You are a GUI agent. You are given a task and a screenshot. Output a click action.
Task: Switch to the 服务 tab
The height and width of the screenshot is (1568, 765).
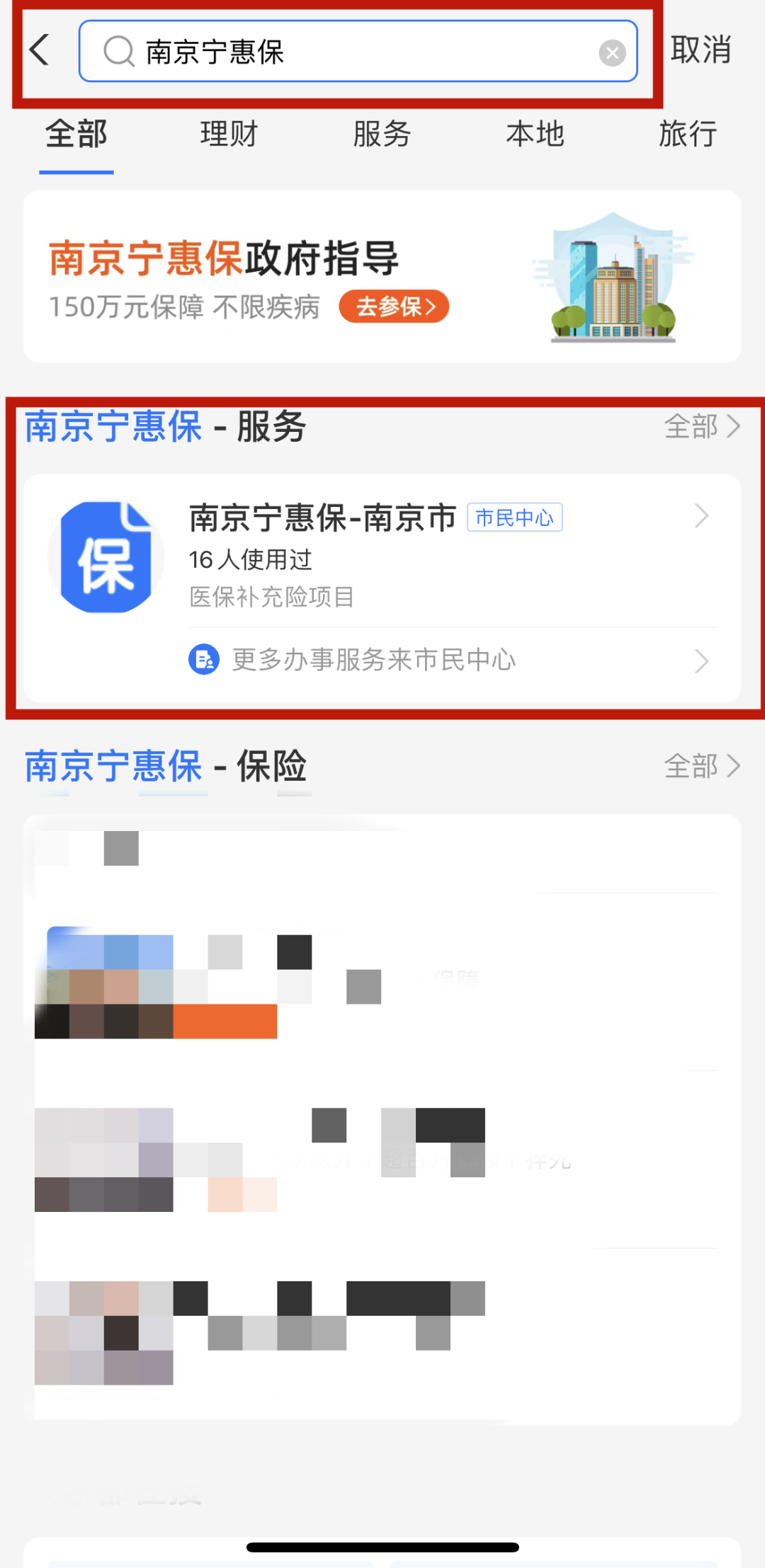pyautogui.click(x=382, y=134)
